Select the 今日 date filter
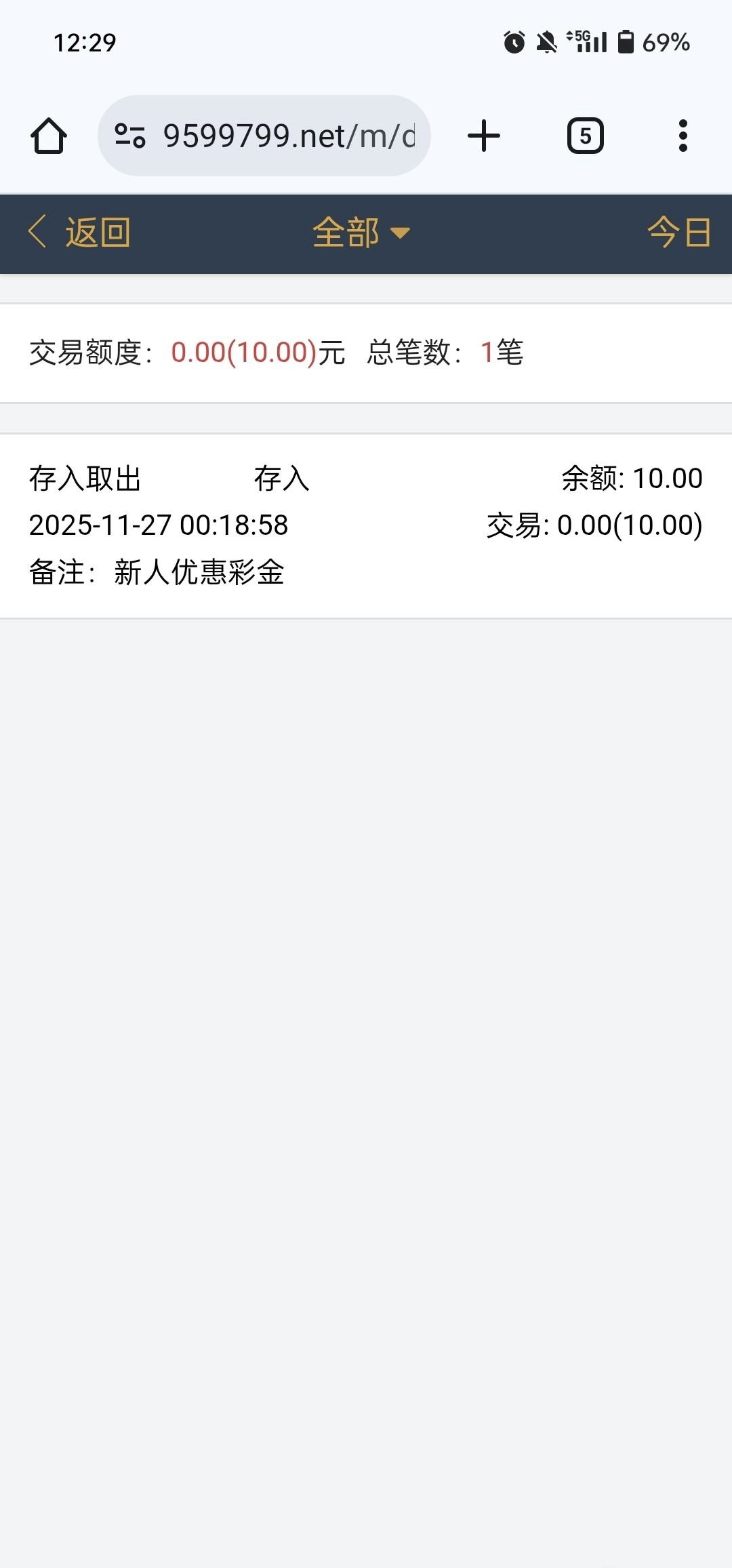 tap(678, 233)
